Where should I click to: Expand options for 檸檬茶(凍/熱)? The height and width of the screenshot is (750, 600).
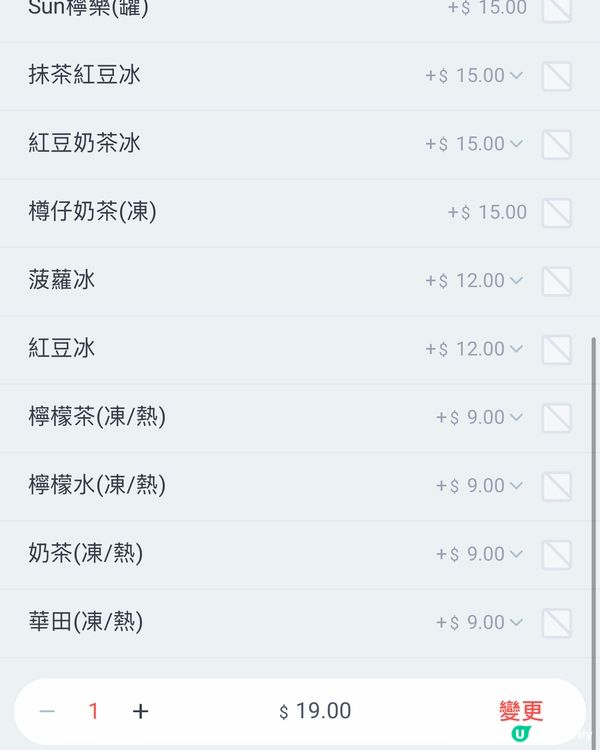pos(516,418)
